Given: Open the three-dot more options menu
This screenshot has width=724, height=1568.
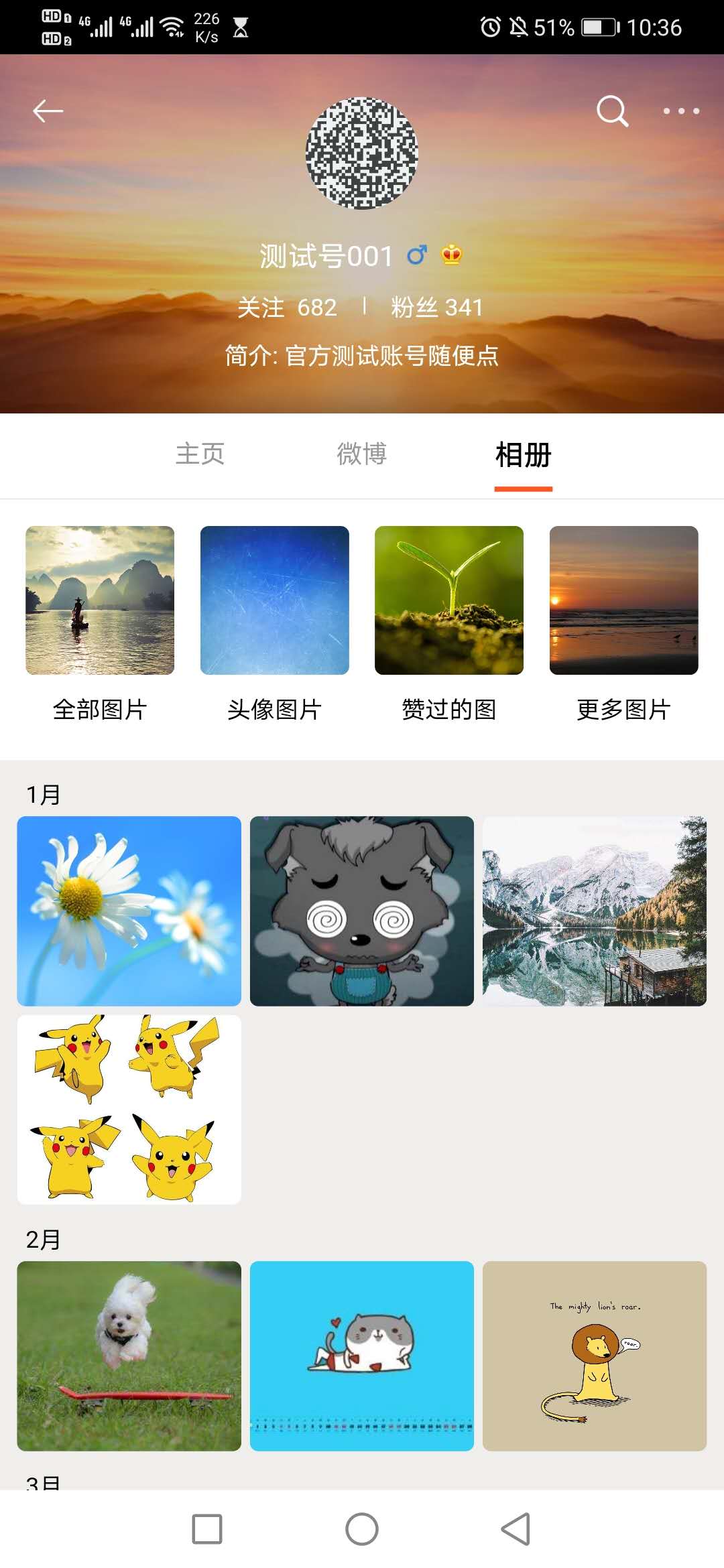Looking at the screenshot, I should pyautogui.click(x=681, y=111).
